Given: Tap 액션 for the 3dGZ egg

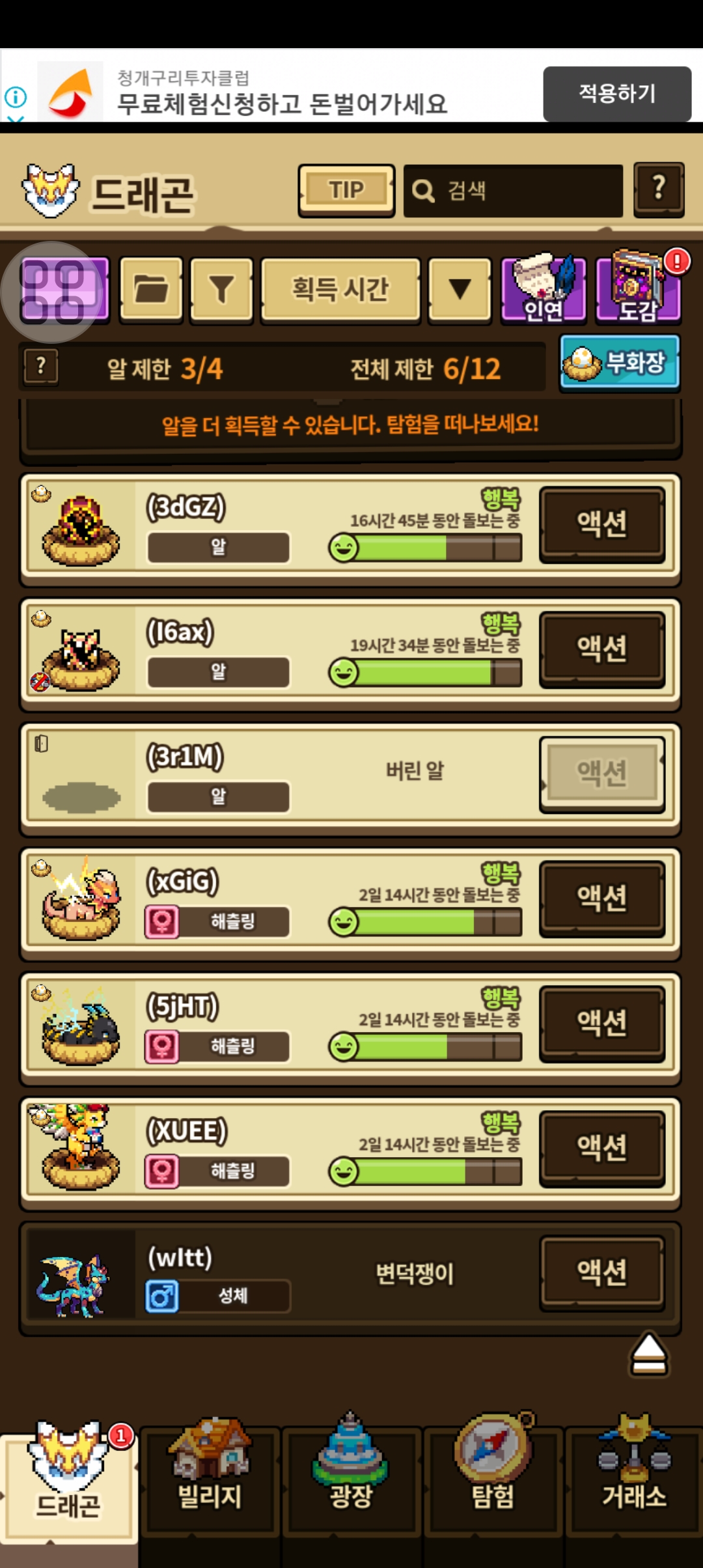Looking at the screenshot, I should (602, 524).
